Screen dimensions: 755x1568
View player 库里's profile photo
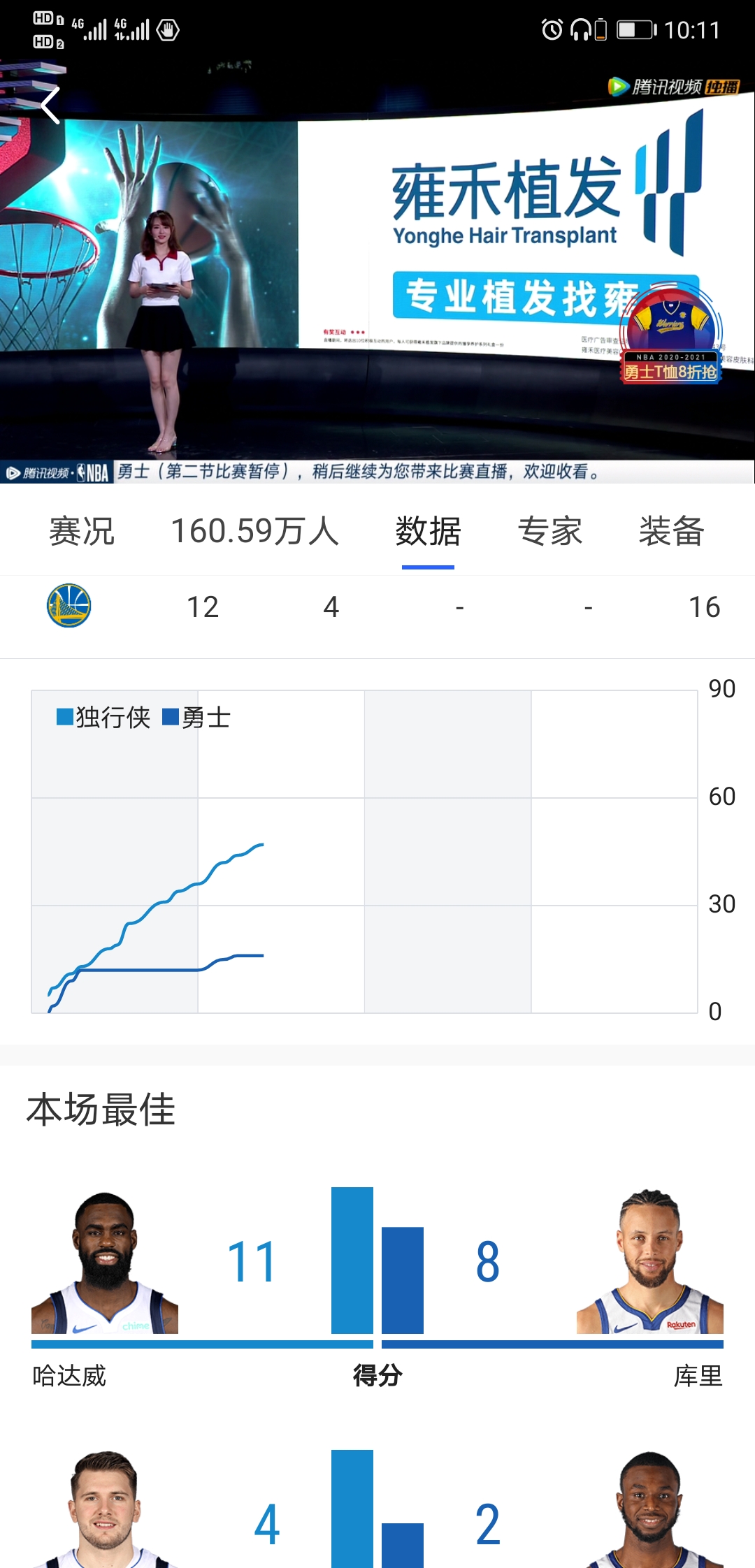[649, 1262]
